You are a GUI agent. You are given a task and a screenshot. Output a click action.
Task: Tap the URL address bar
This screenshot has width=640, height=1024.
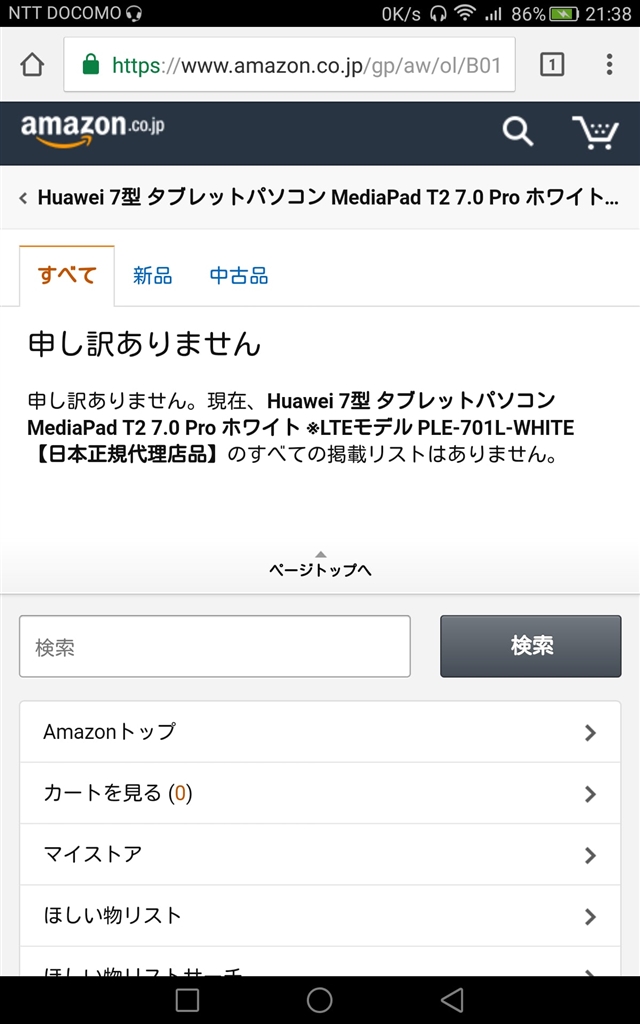[290, 65]
